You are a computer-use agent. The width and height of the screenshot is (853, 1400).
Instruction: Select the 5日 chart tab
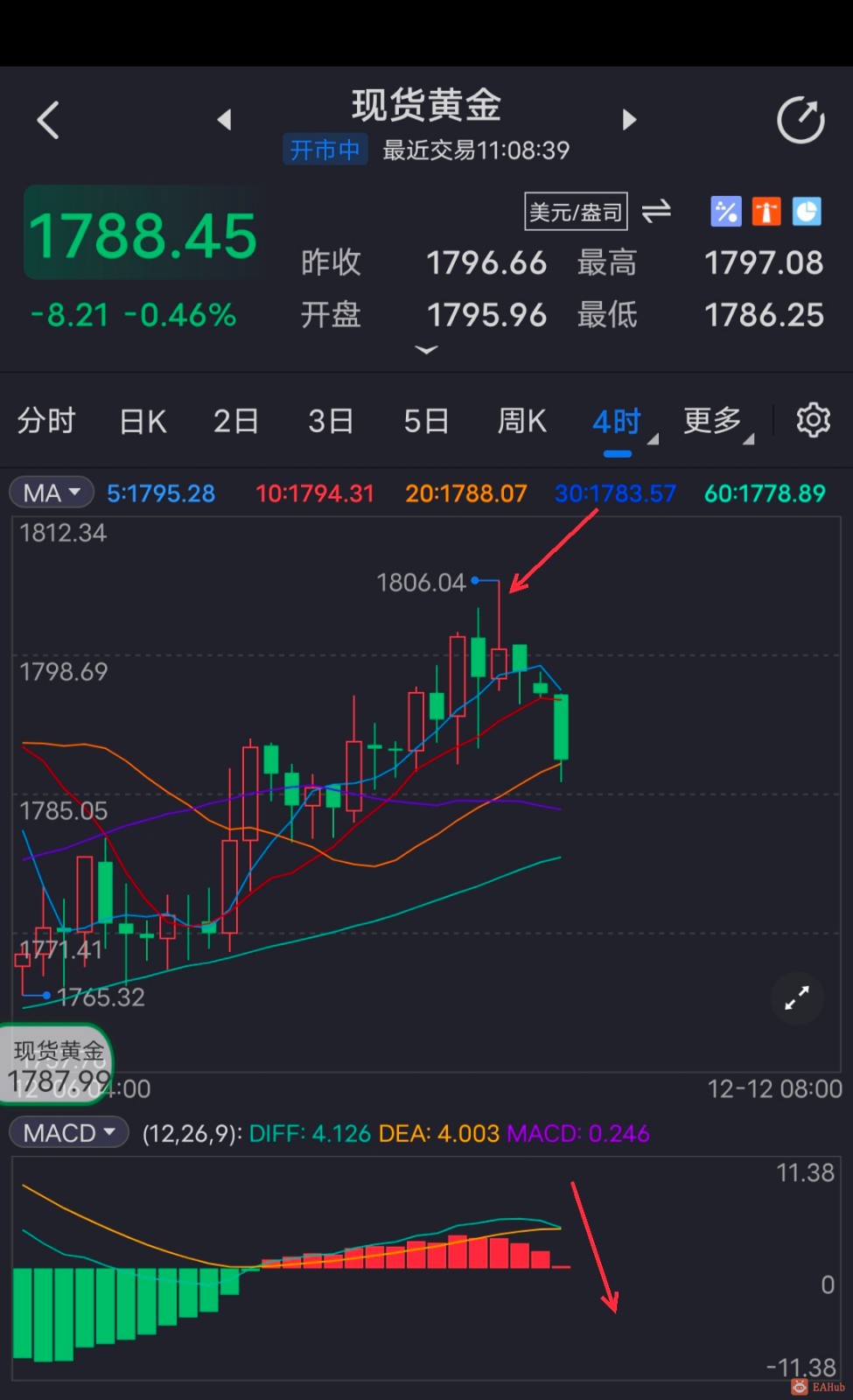coord(426,421)
